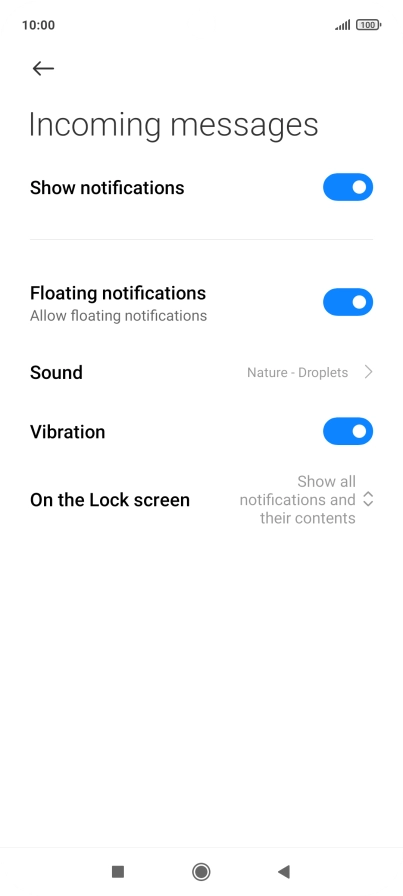403x896 pixels.
Task: Expand On the Lock screen options
Action: coord(201,500)
